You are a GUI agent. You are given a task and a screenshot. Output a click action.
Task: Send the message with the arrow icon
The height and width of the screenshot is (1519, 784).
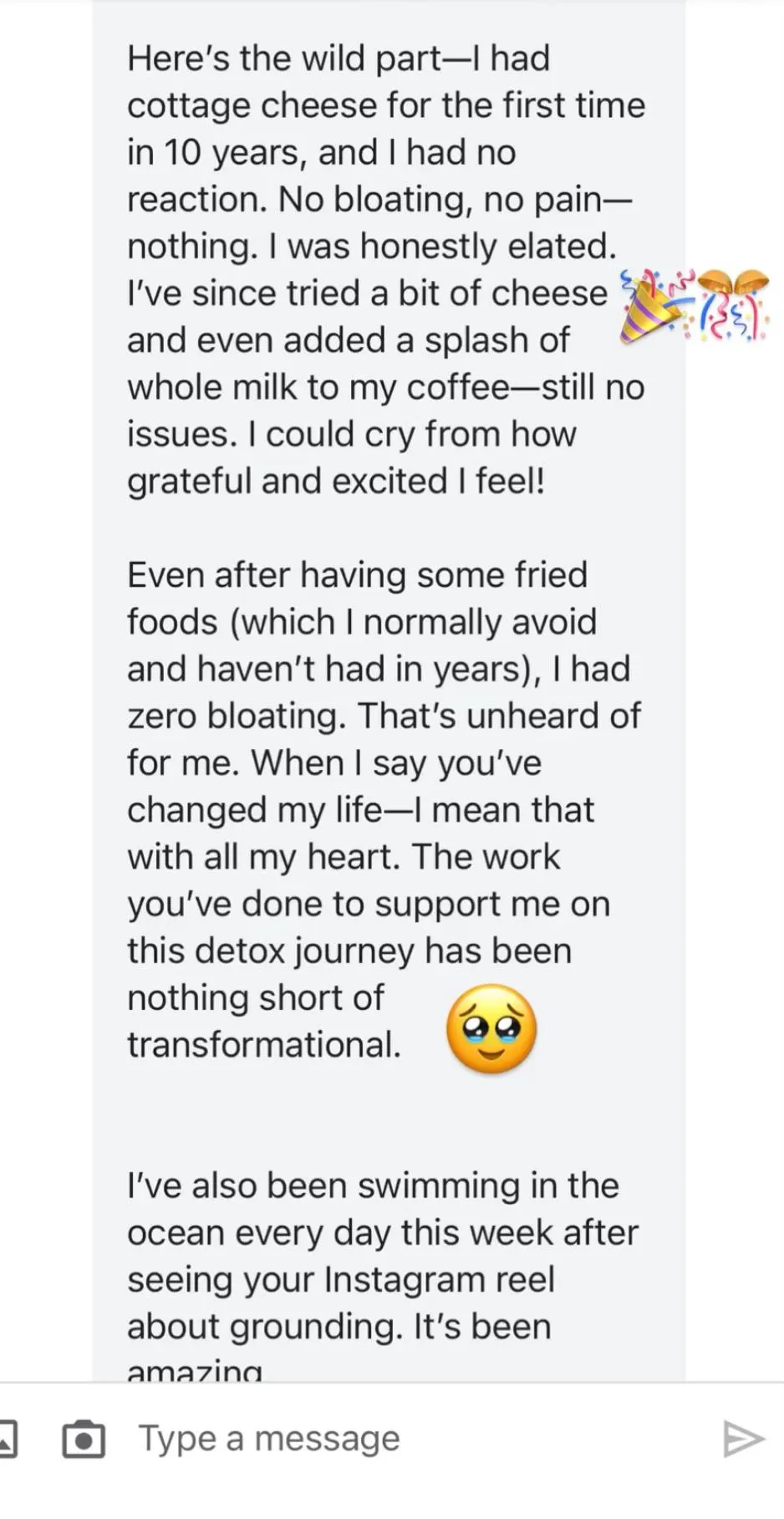742,1439
